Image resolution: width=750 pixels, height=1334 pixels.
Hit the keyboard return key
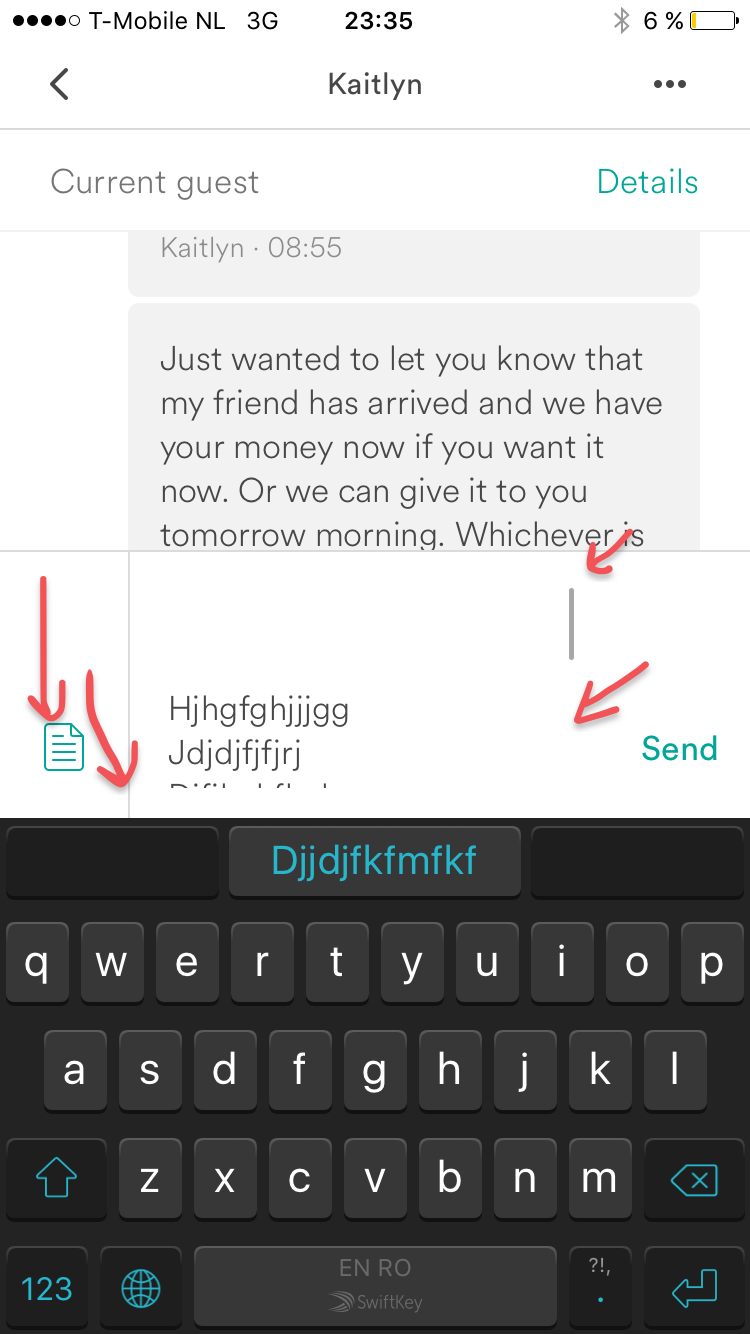694,1289
